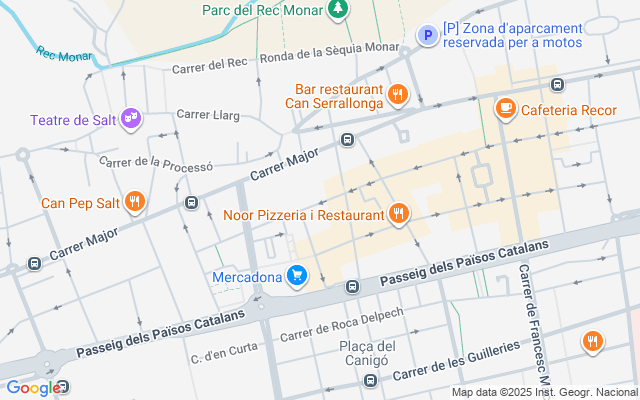
Task: Select the Teatre de Salt marker
Action: (131, 120)
